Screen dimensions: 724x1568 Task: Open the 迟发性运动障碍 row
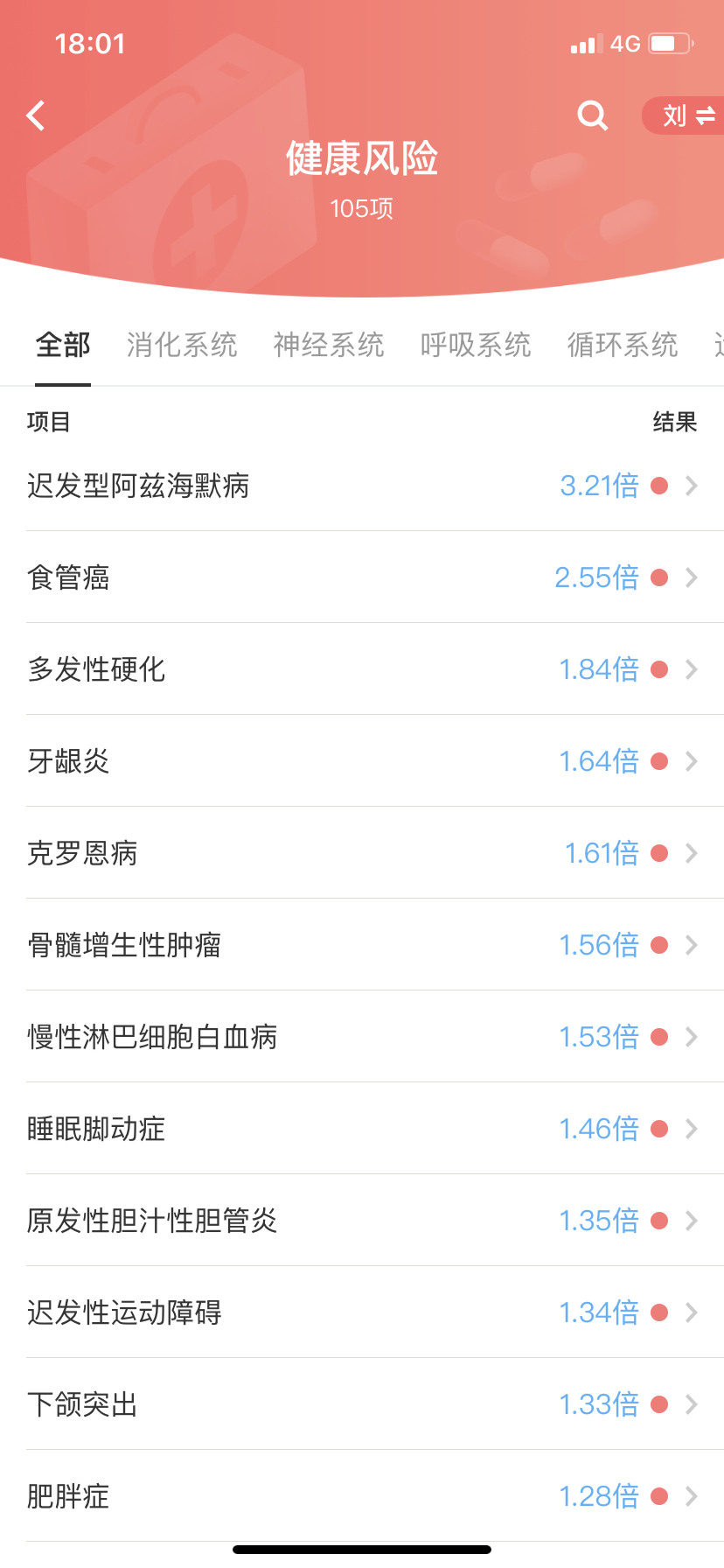click(362, 1312)
